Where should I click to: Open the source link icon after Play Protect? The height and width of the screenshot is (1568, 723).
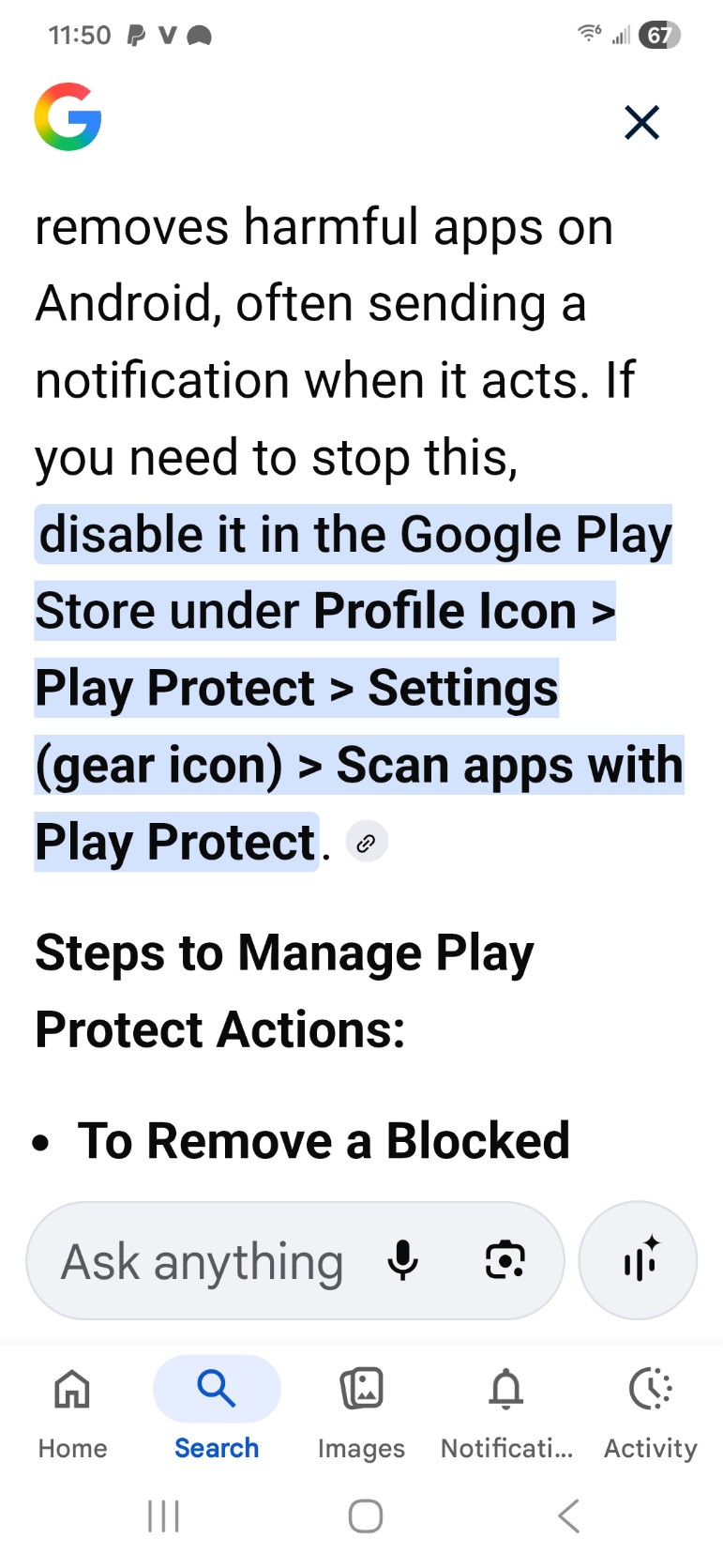click(x=367, y=842)
